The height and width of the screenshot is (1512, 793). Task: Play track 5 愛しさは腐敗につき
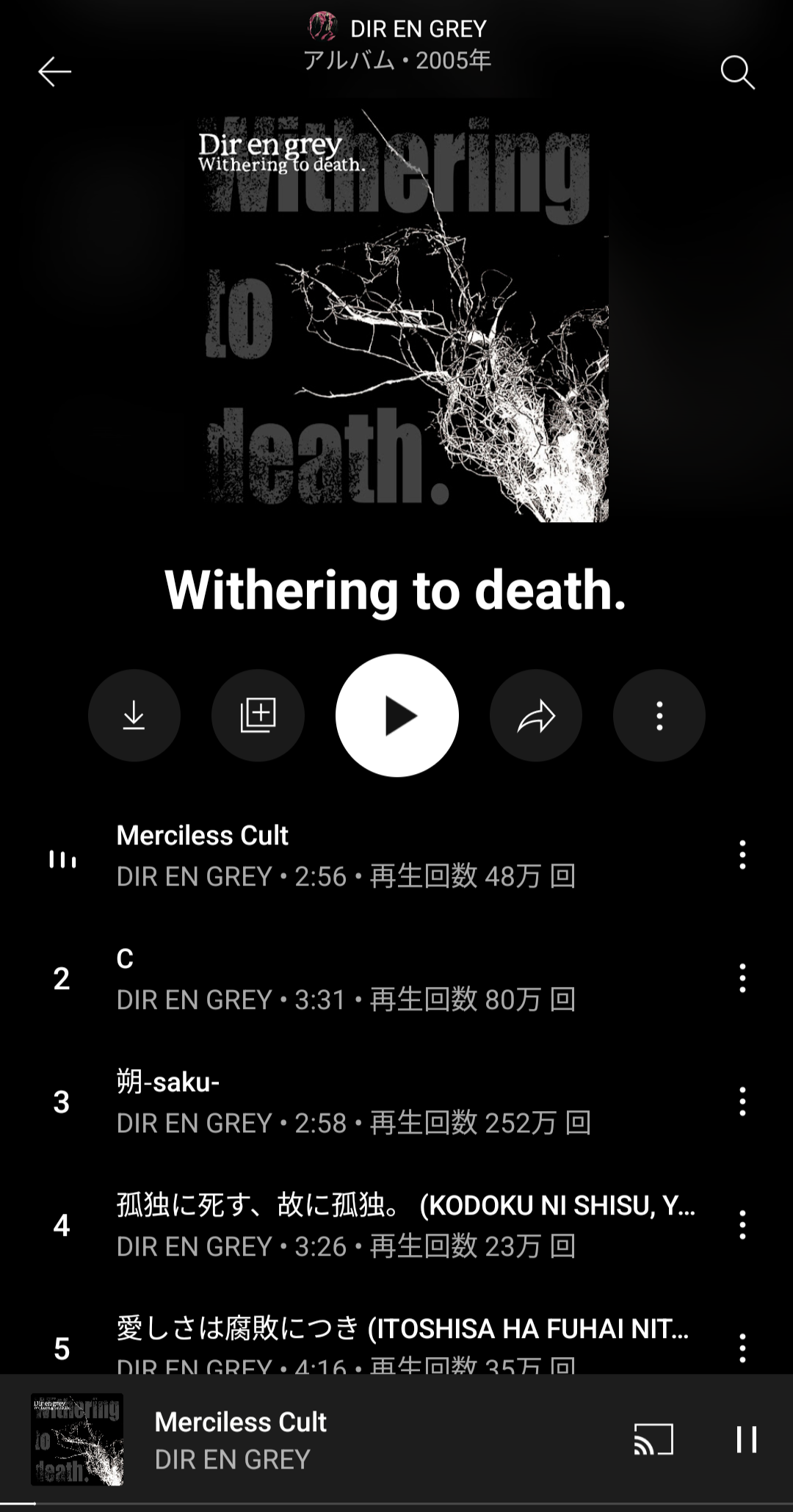pyautogui.click(x=345, y=1344)
